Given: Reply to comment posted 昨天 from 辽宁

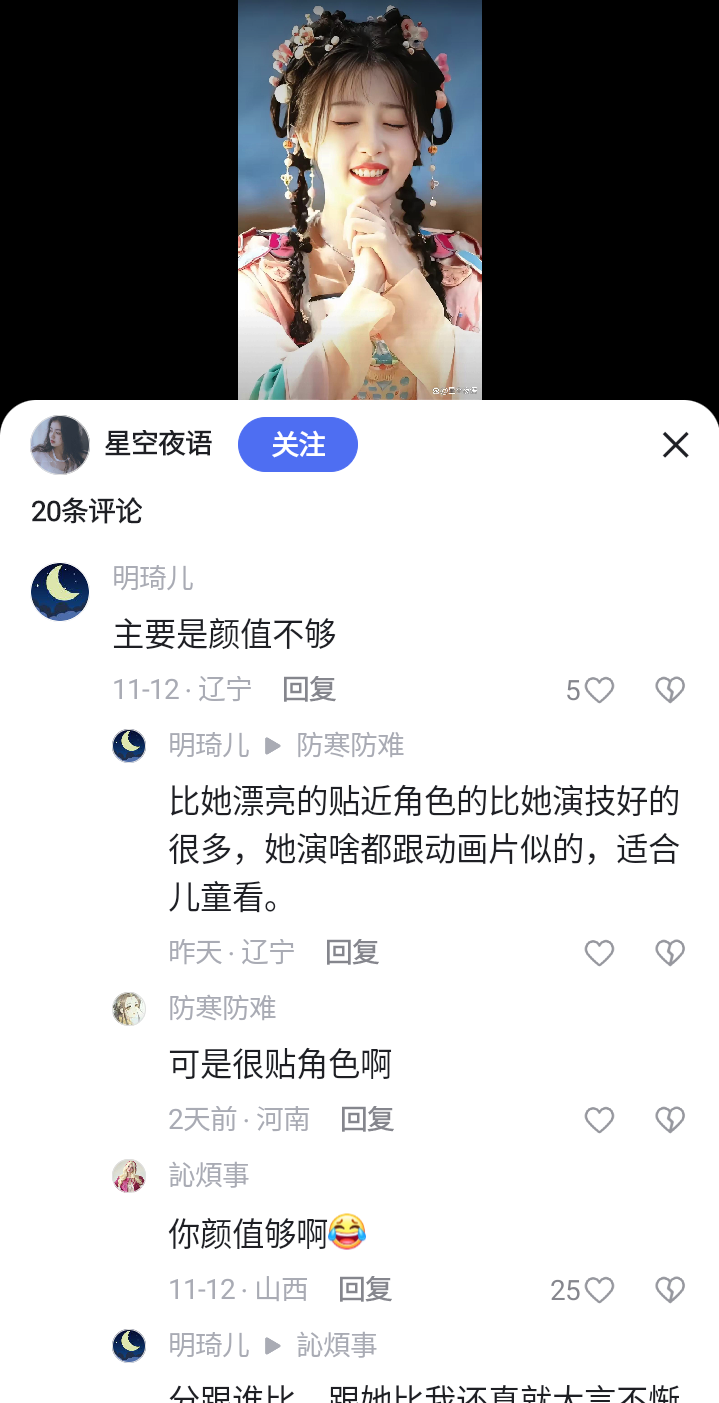Looking at the screenshot, I should (352, 952).
